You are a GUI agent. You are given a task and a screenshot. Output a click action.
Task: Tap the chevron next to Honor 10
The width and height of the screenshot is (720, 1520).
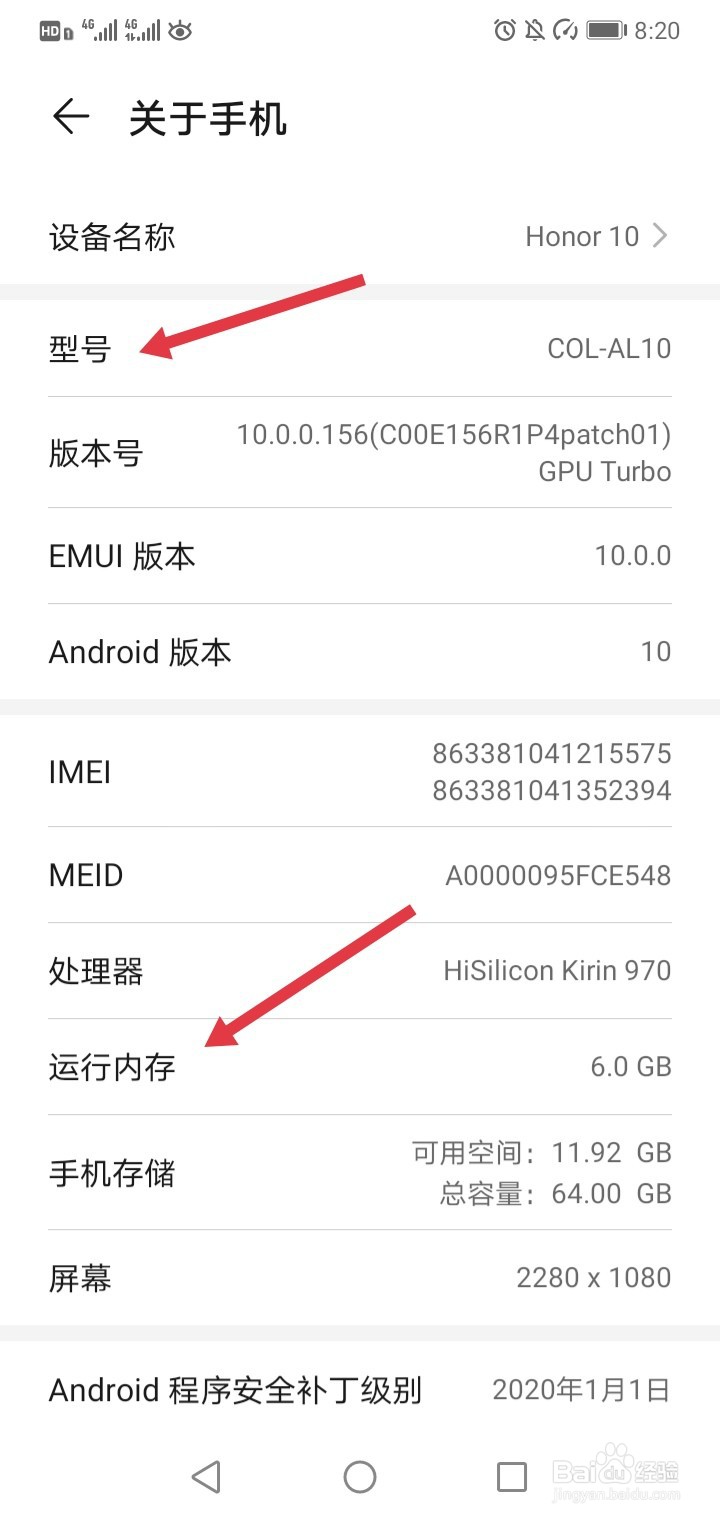pyautogui.click(x=659, y=236)
